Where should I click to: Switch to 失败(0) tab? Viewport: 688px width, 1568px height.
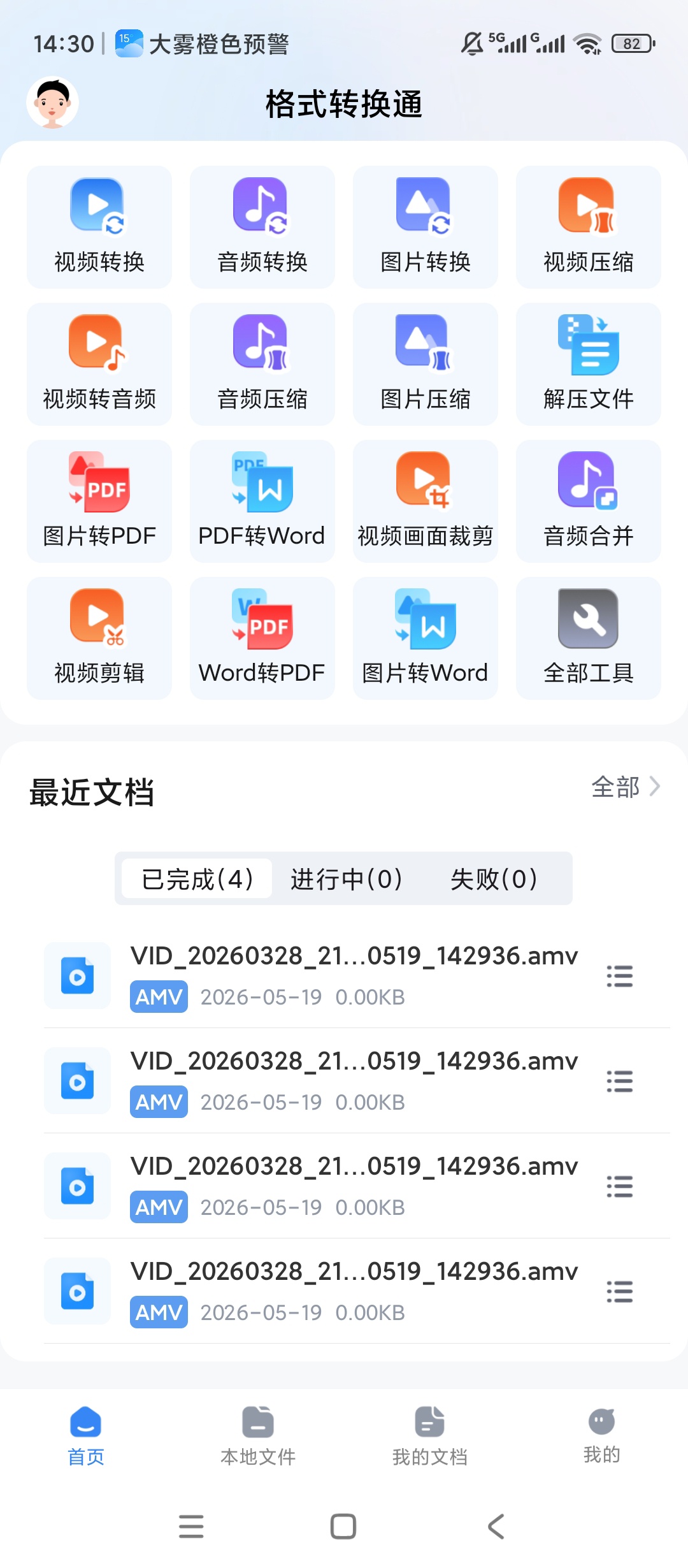494,879
